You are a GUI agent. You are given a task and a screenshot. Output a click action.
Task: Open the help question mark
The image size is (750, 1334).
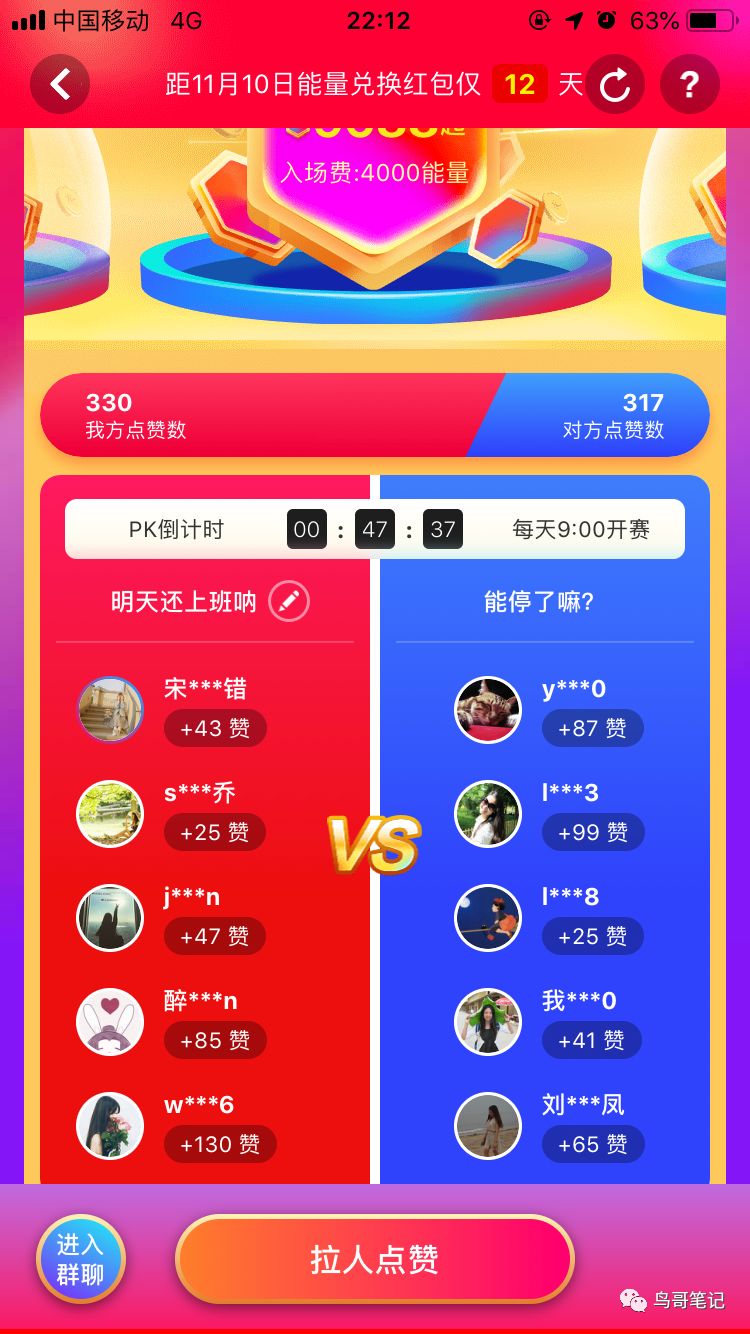(689, 84)
